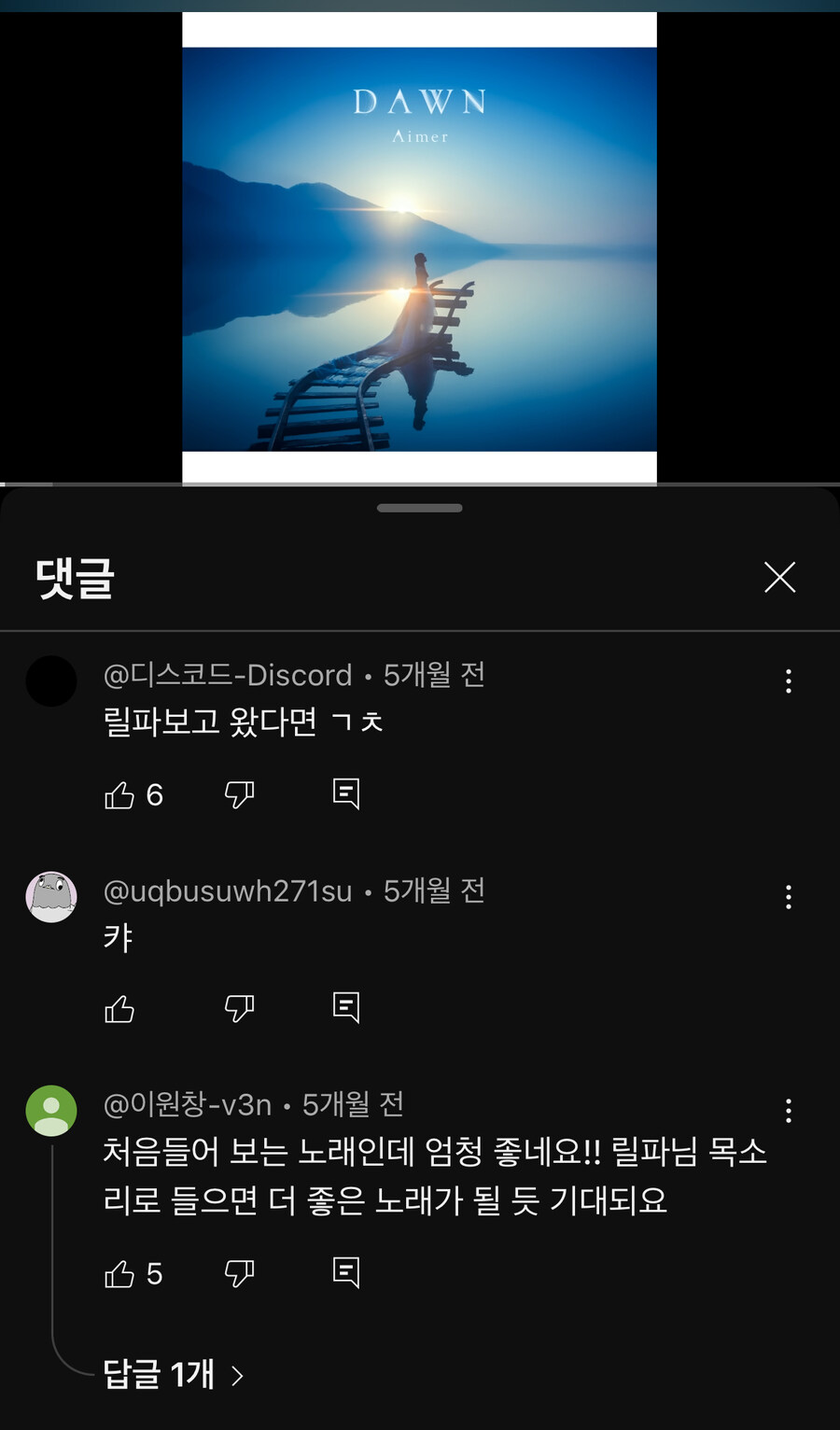Like the @이원창-v3n comment
Image resolution: width=840 pixels, height=1430 pixels.
click(119, 1274)
